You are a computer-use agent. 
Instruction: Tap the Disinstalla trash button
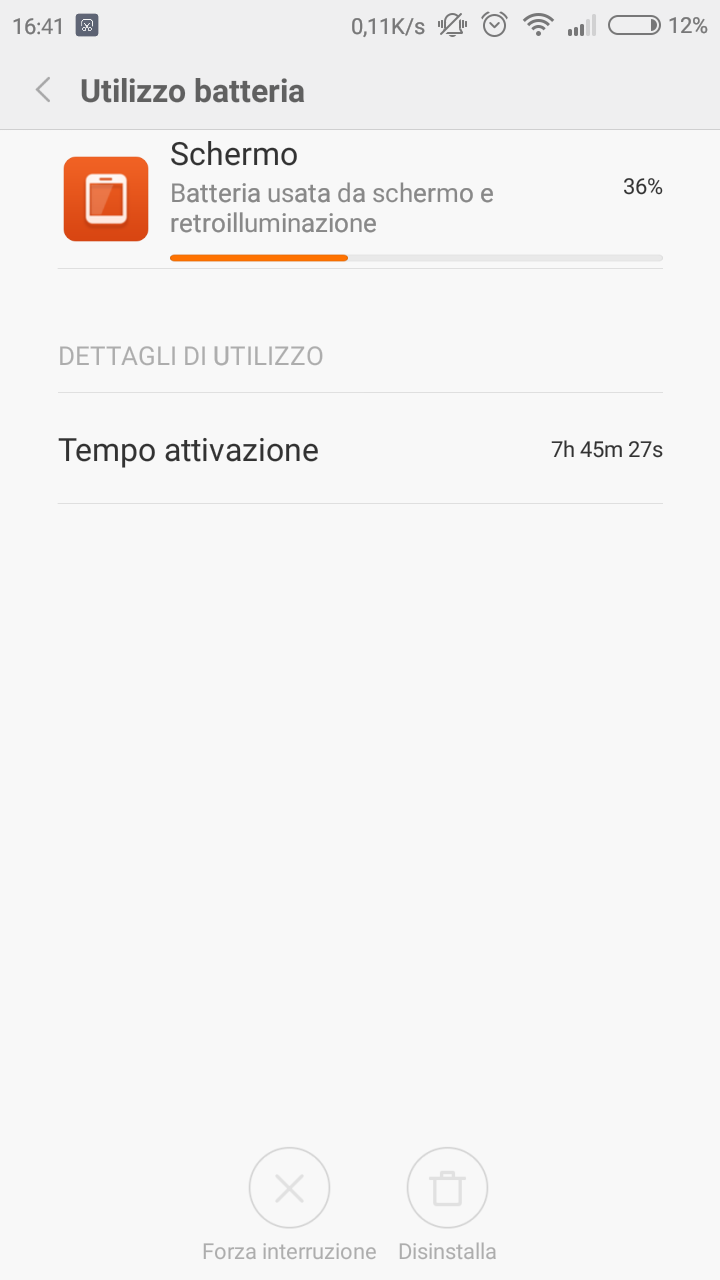(x=447, y=1189)
